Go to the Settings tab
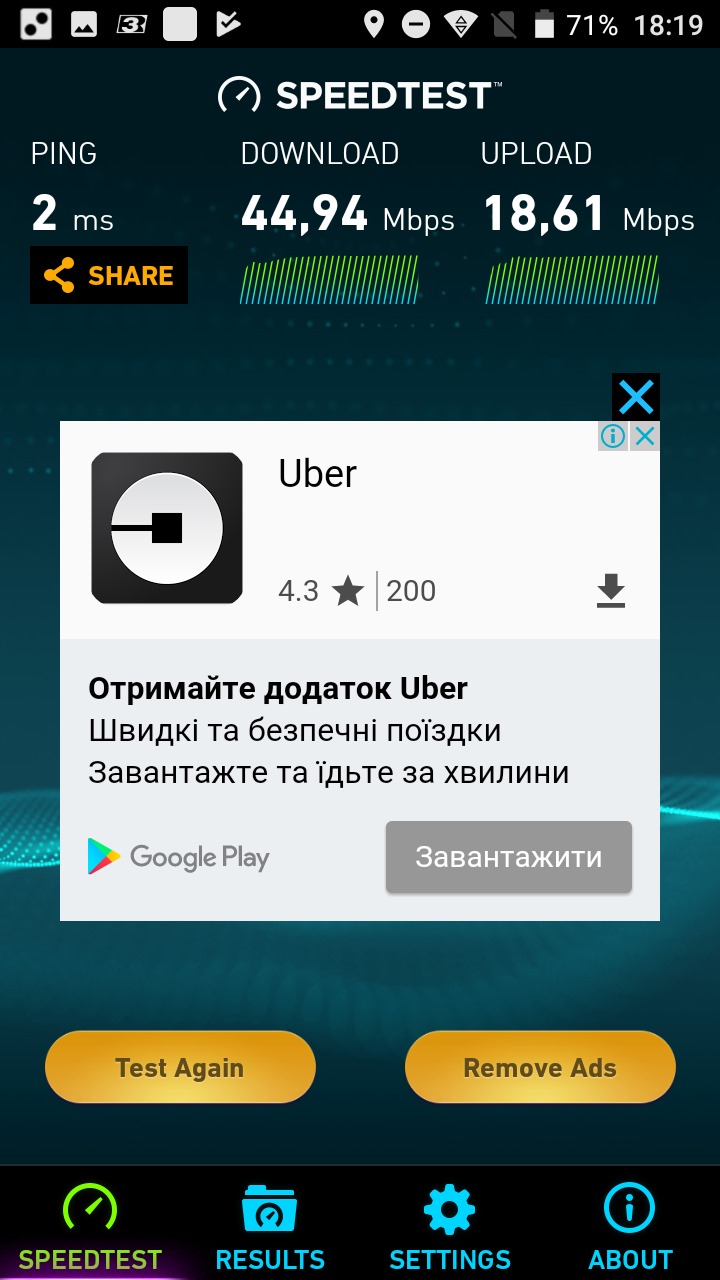 click(x=450, y=1227)
